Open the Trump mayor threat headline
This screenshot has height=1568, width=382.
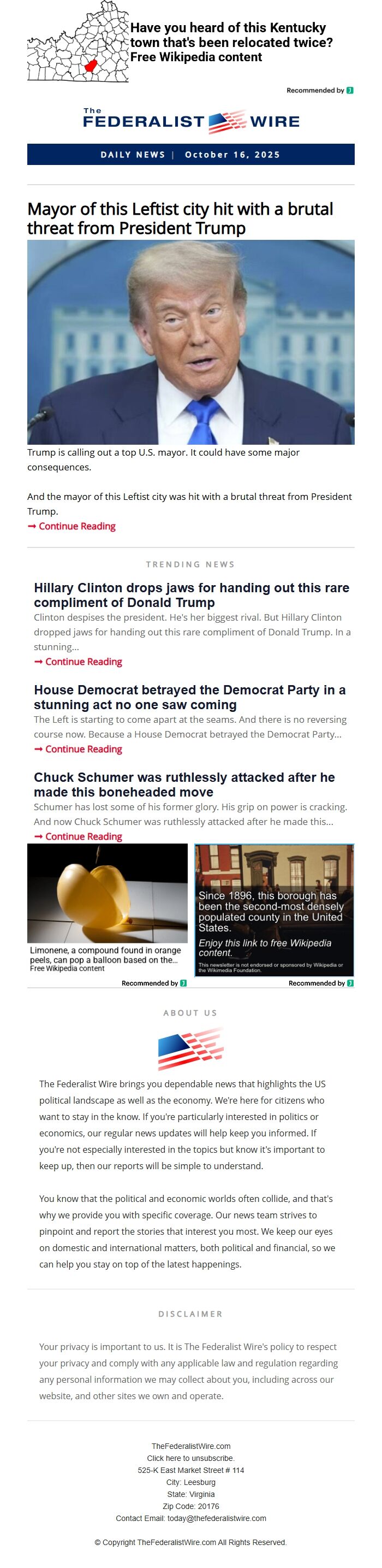[180, 218]
